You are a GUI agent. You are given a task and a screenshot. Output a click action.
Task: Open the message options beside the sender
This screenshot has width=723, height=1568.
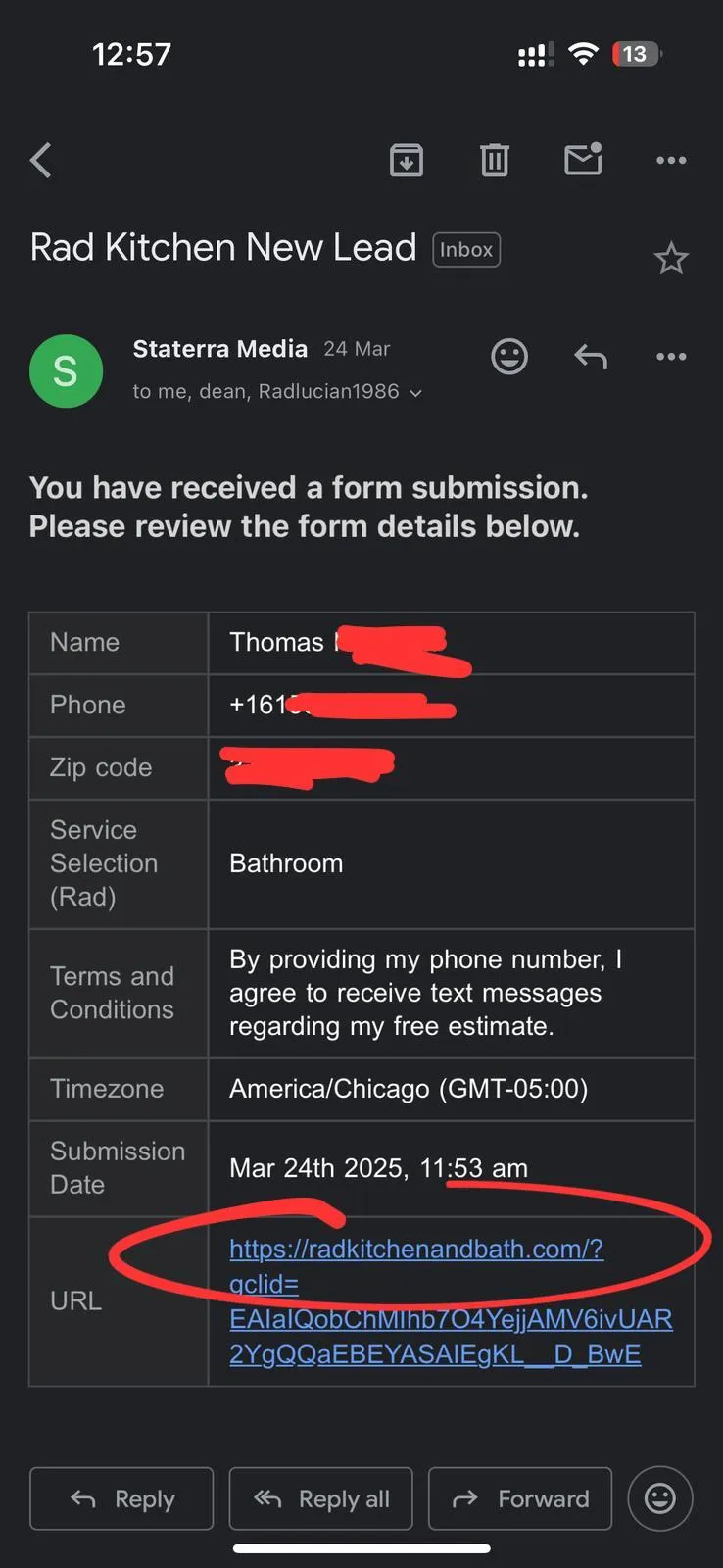pos(671,357)
